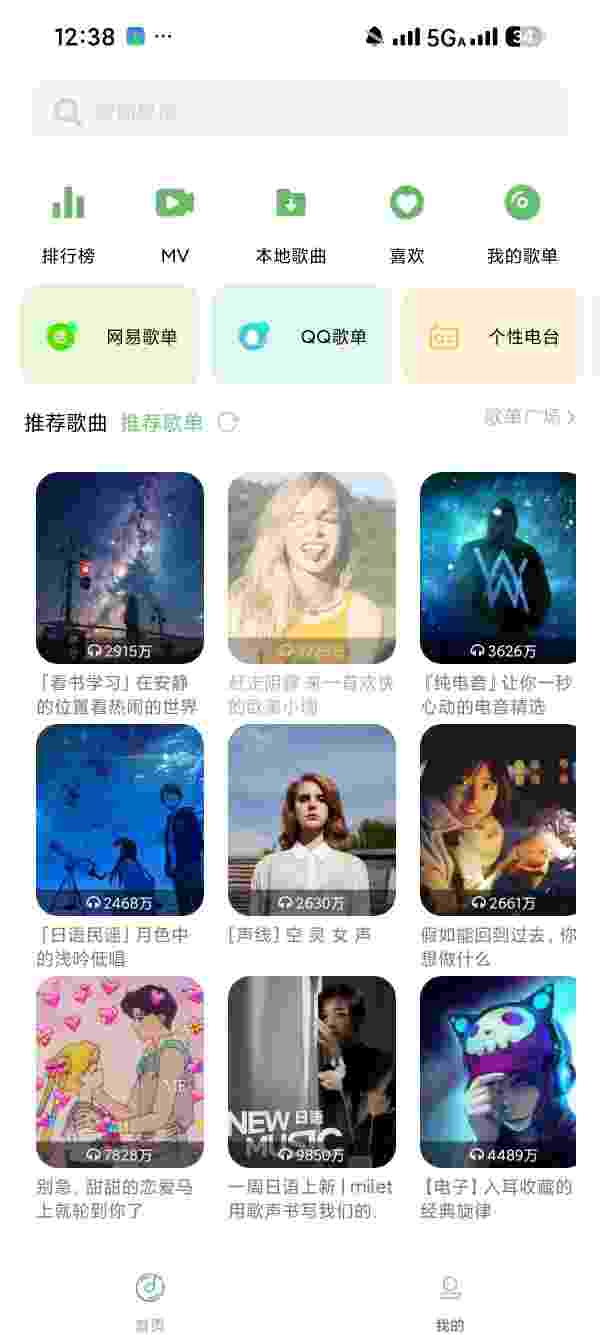600x1335 pixels.
Task: Open the 歌单广场 link
Action: point(530,417)
